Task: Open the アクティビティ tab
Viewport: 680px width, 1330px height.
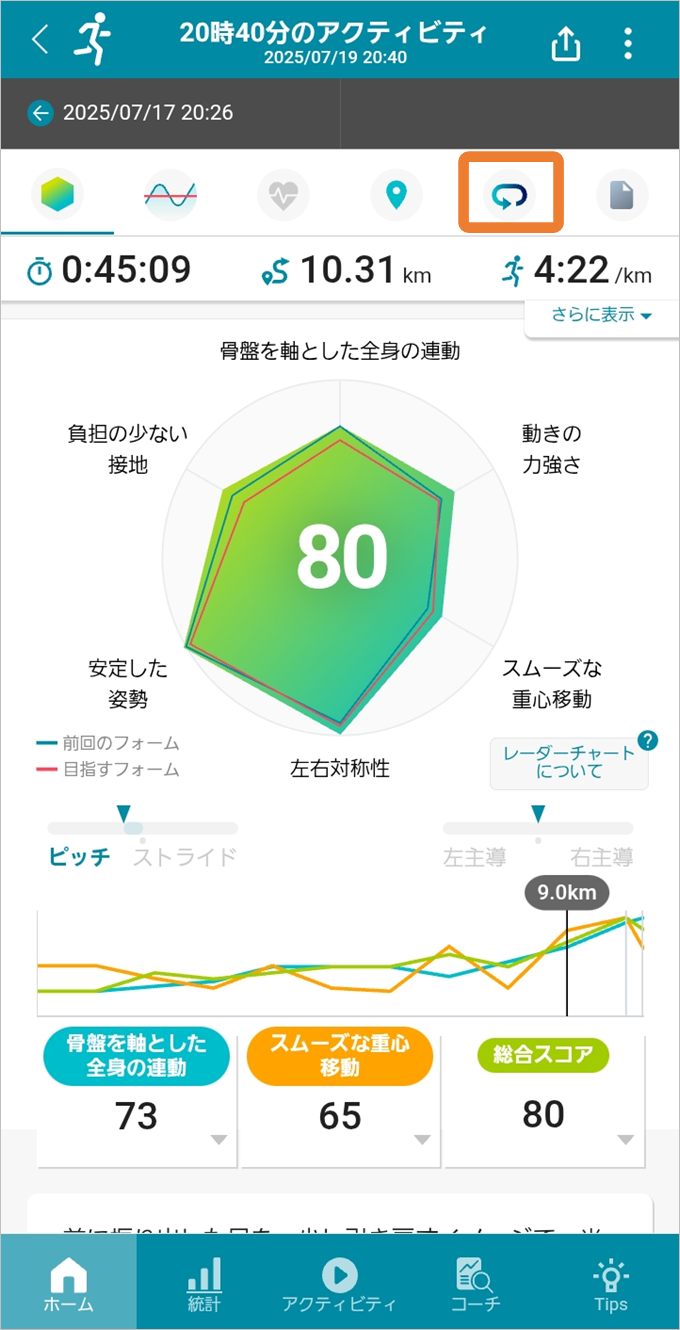Action: tap(340, 1283)
